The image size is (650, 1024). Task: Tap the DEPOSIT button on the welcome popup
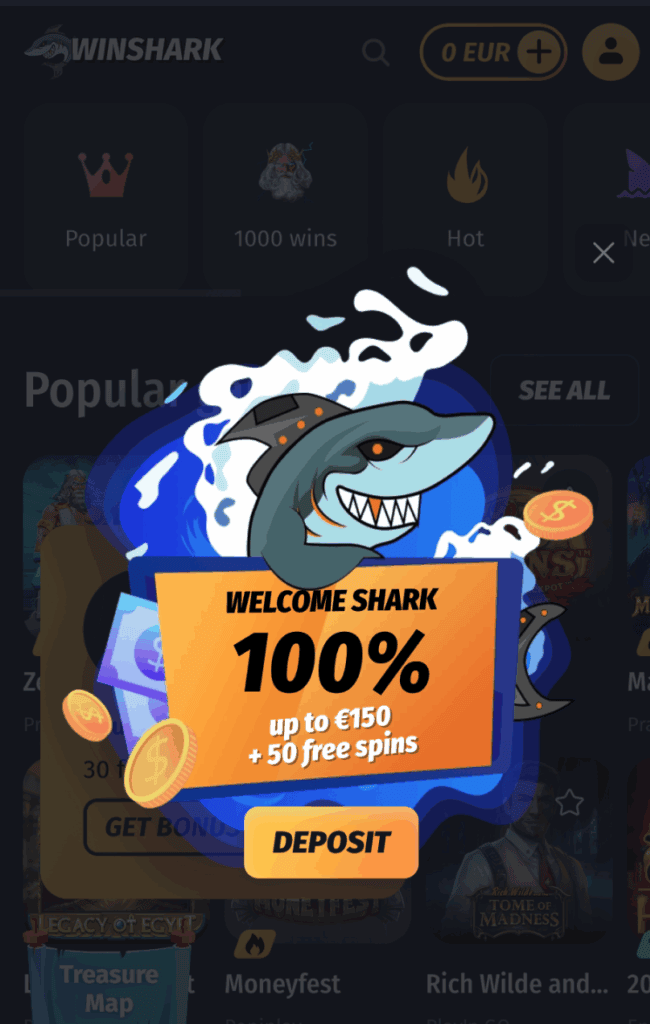tap(331, 842)
